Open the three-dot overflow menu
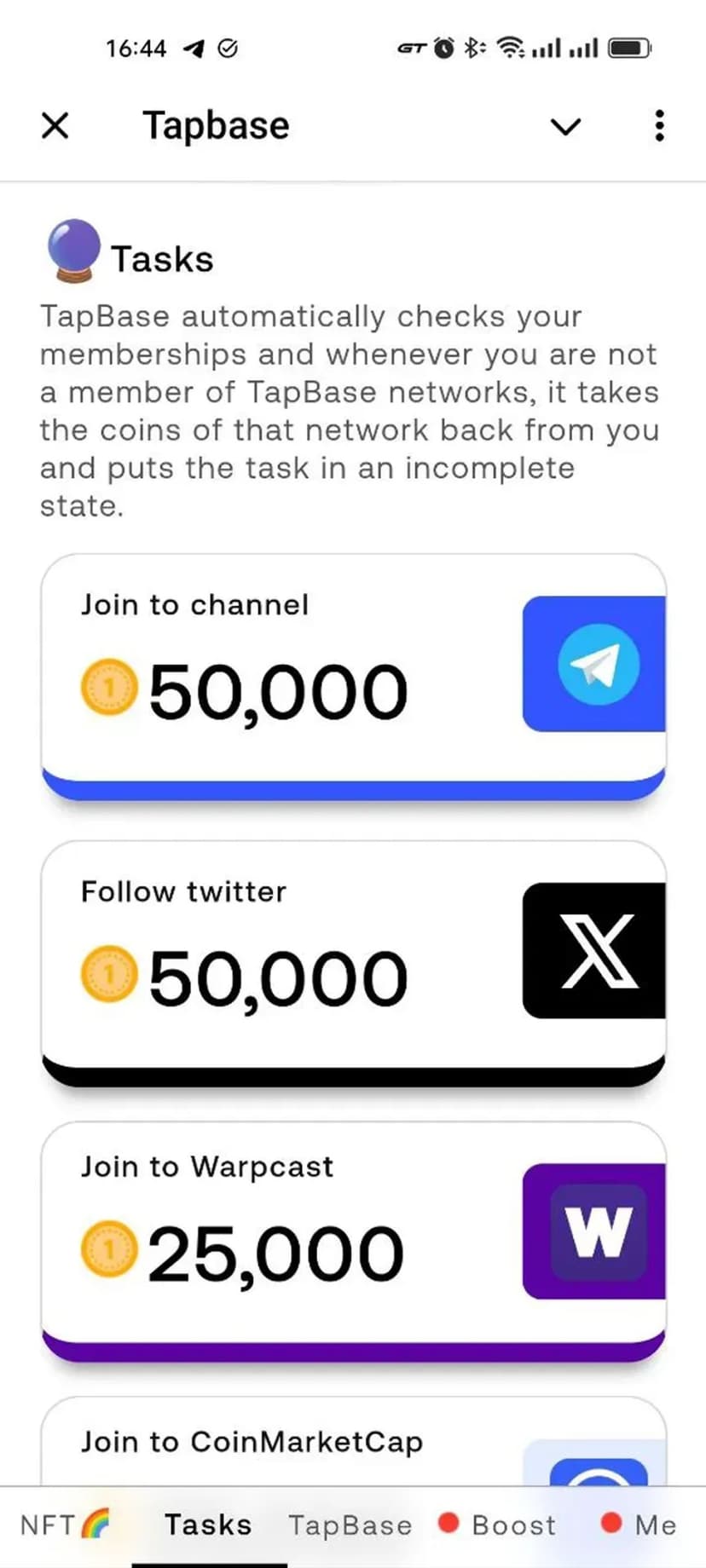 click(x=659, y=126)
